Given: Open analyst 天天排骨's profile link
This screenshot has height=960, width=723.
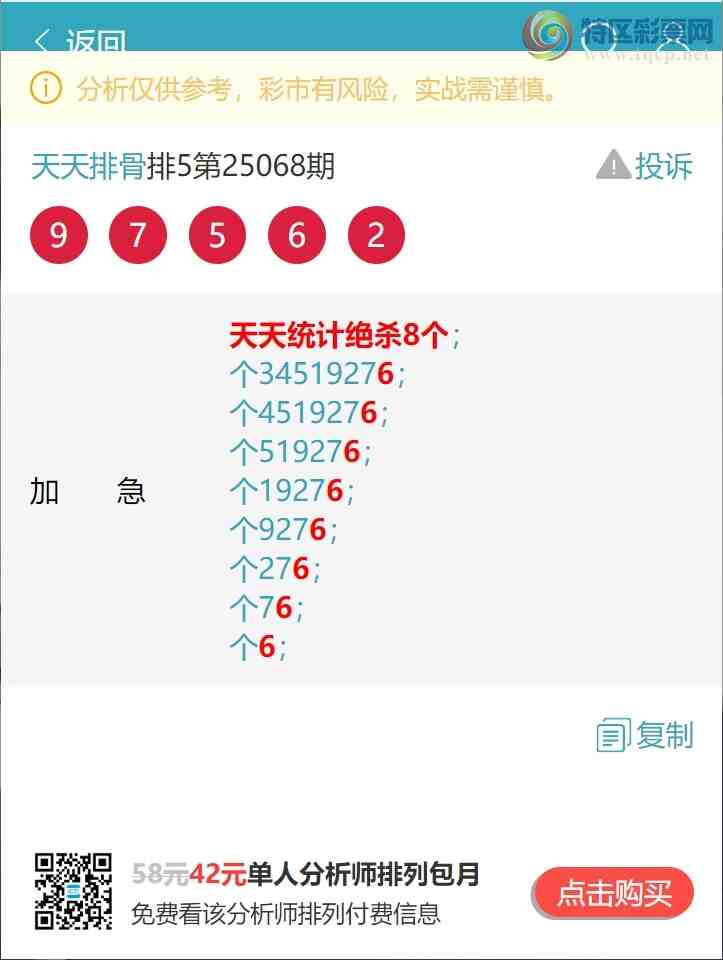Looking at the screenshot, I should pyautogui.click(x=88, y=166).
